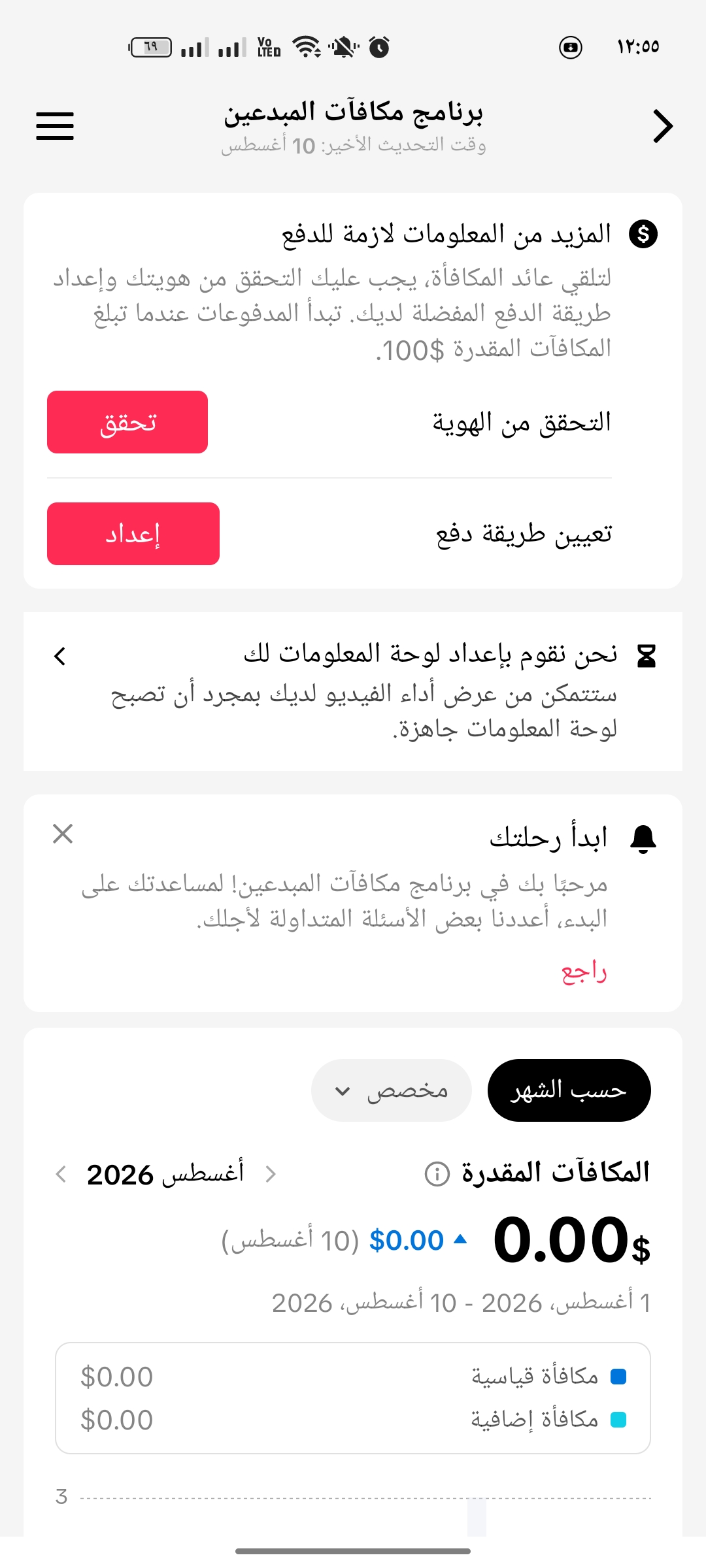
Task: Open info icon beside المكافآت المقدرة
Action: click(437, 1174)
